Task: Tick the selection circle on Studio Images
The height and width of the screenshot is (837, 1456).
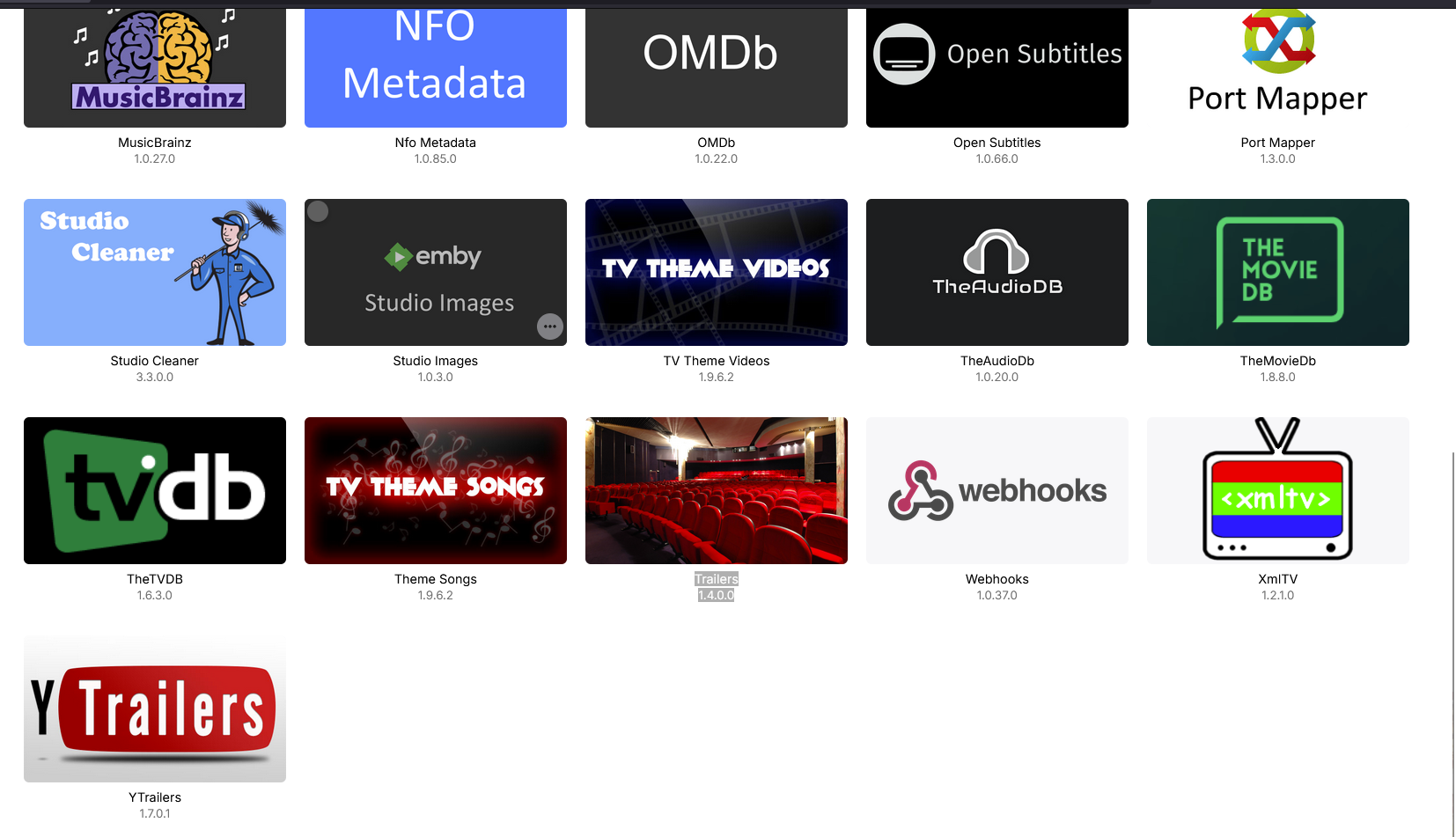Action: (x=318, y=211)
